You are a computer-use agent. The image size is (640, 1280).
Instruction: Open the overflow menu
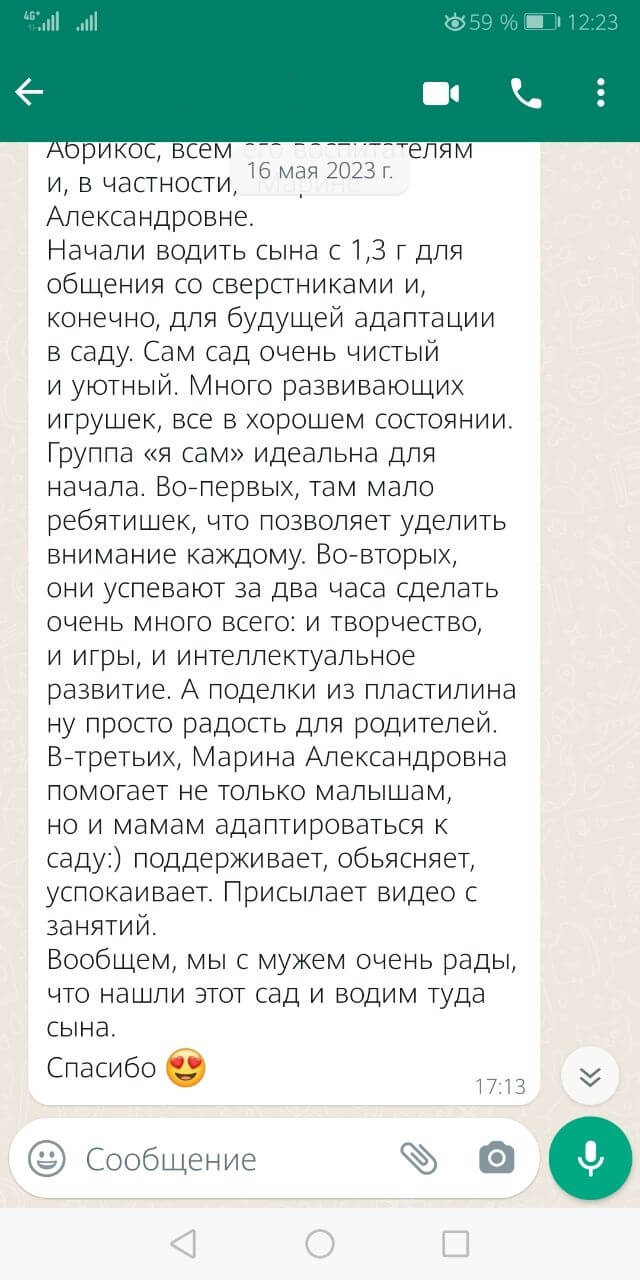[x=600, y=93]
